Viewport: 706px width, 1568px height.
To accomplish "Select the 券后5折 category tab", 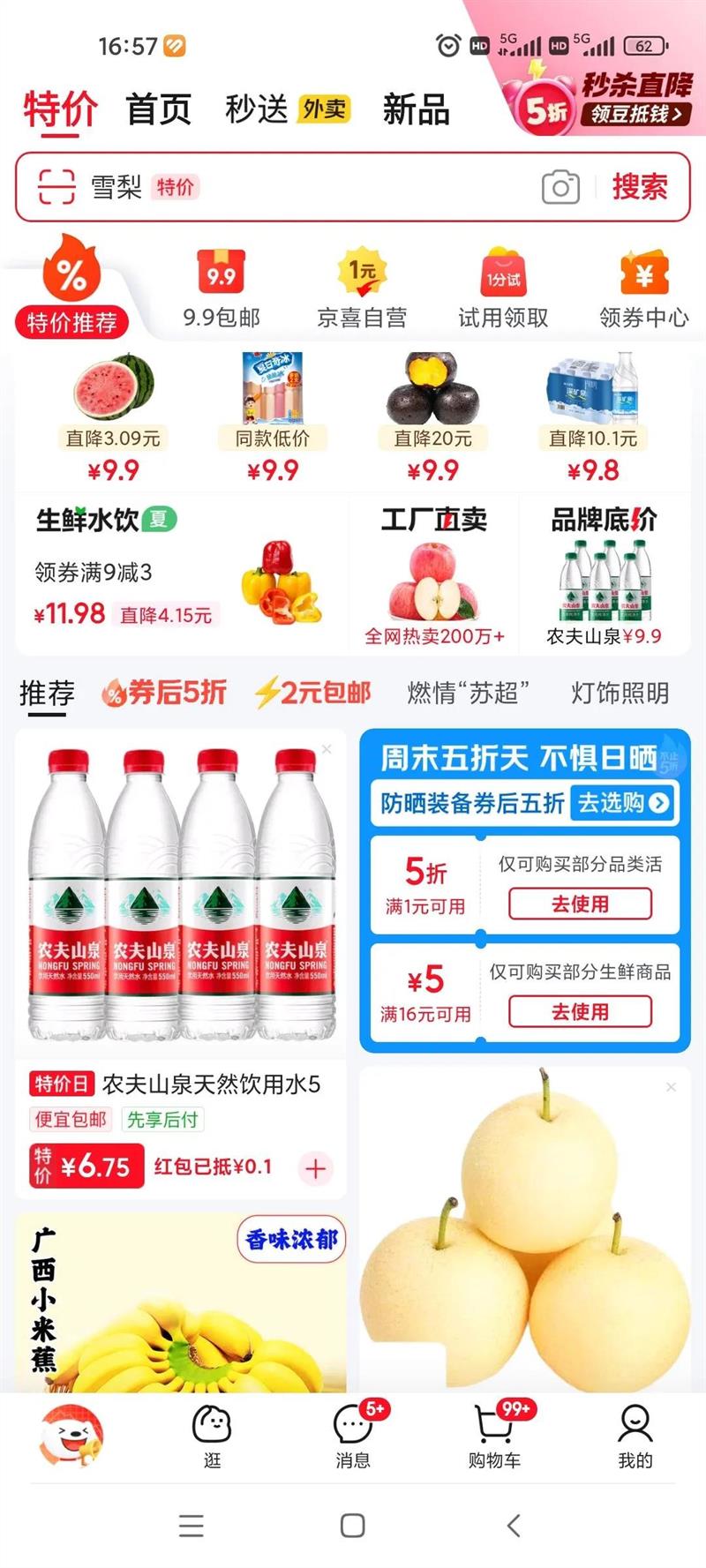I will pyautogui.click(x=165, y=693).
